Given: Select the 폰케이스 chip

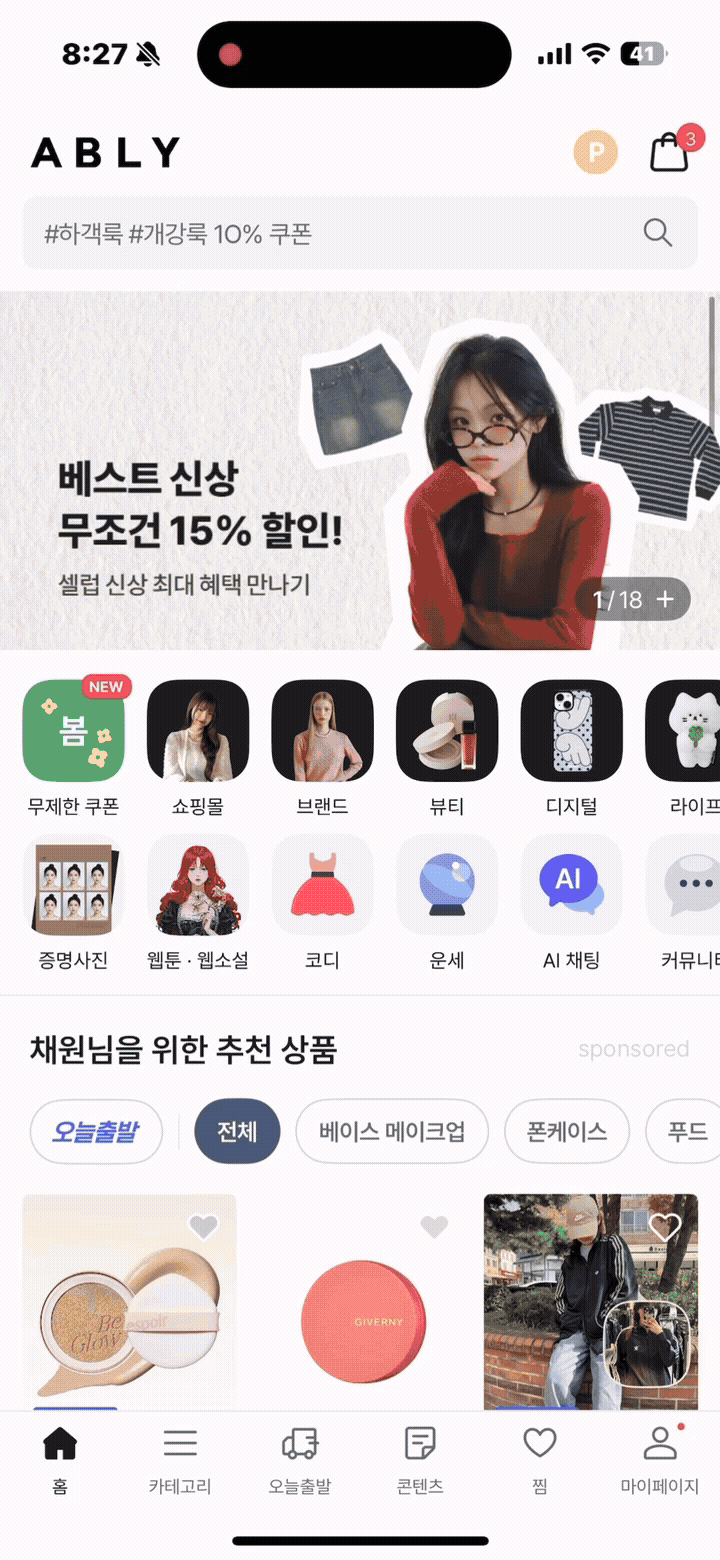Looking at the screenshot, I should pyautogui.click(x=567, y=1131).
